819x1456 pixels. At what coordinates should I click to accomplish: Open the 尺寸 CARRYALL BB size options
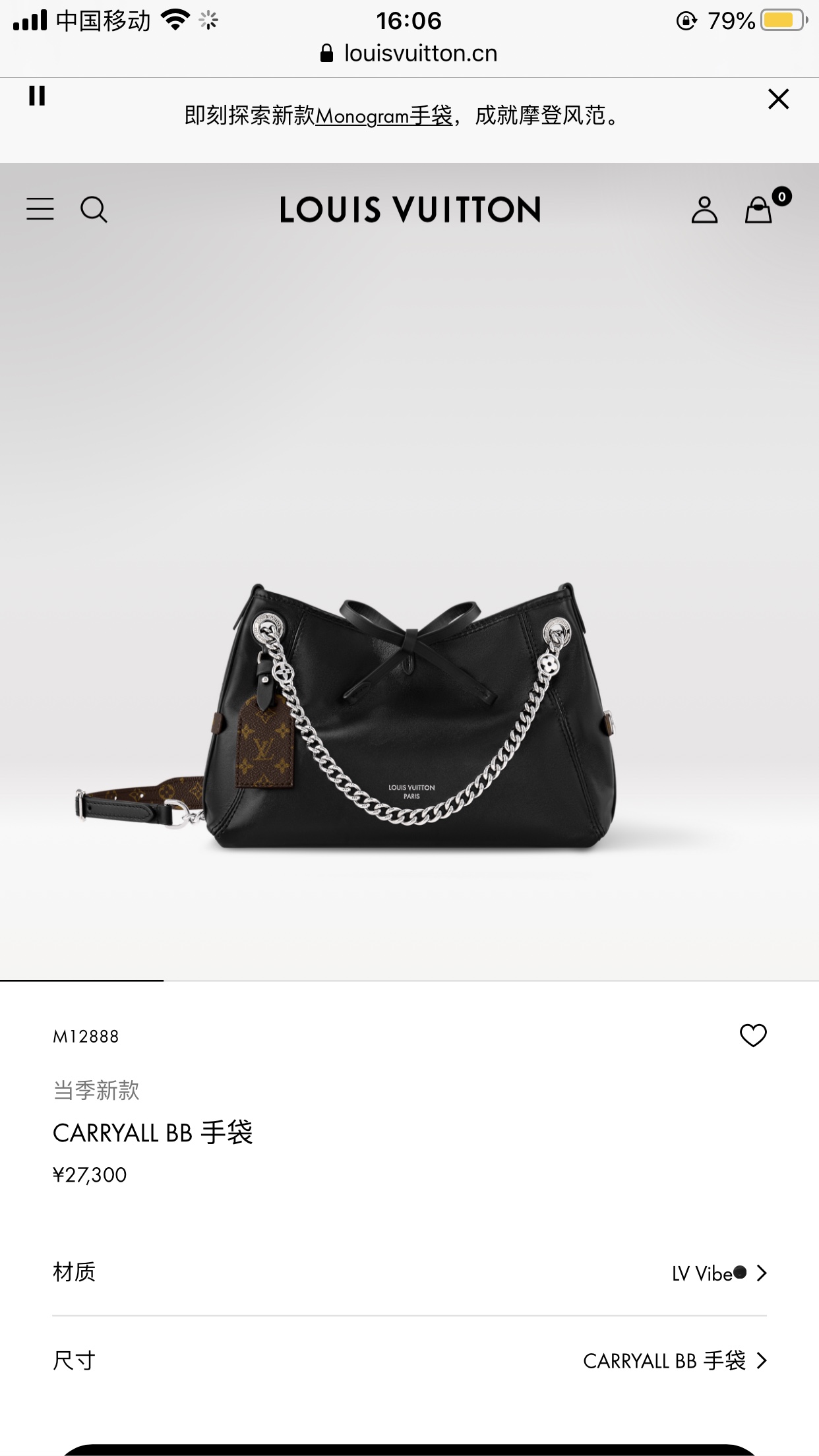[x=675, y=1360]
